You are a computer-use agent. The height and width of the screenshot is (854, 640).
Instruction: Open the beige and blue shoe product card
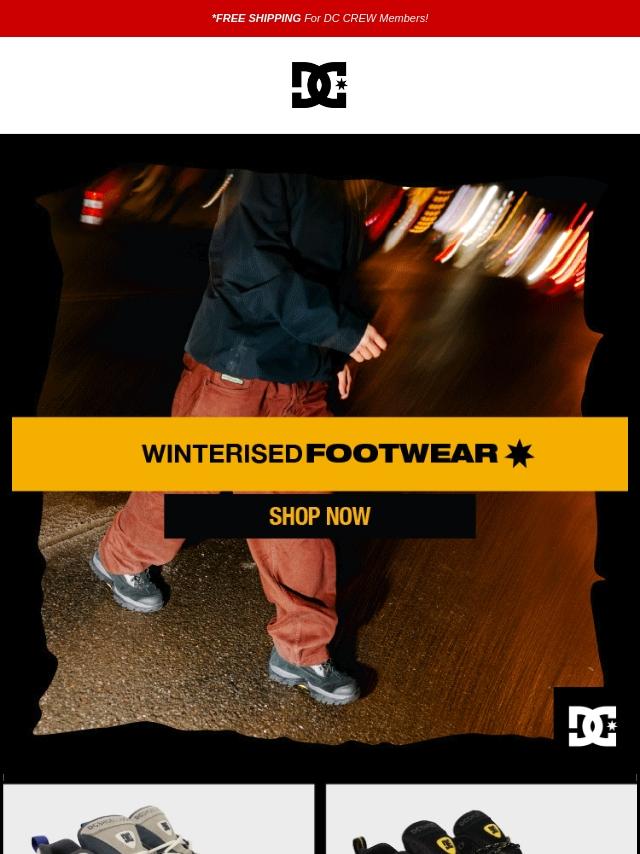(159, 821)
